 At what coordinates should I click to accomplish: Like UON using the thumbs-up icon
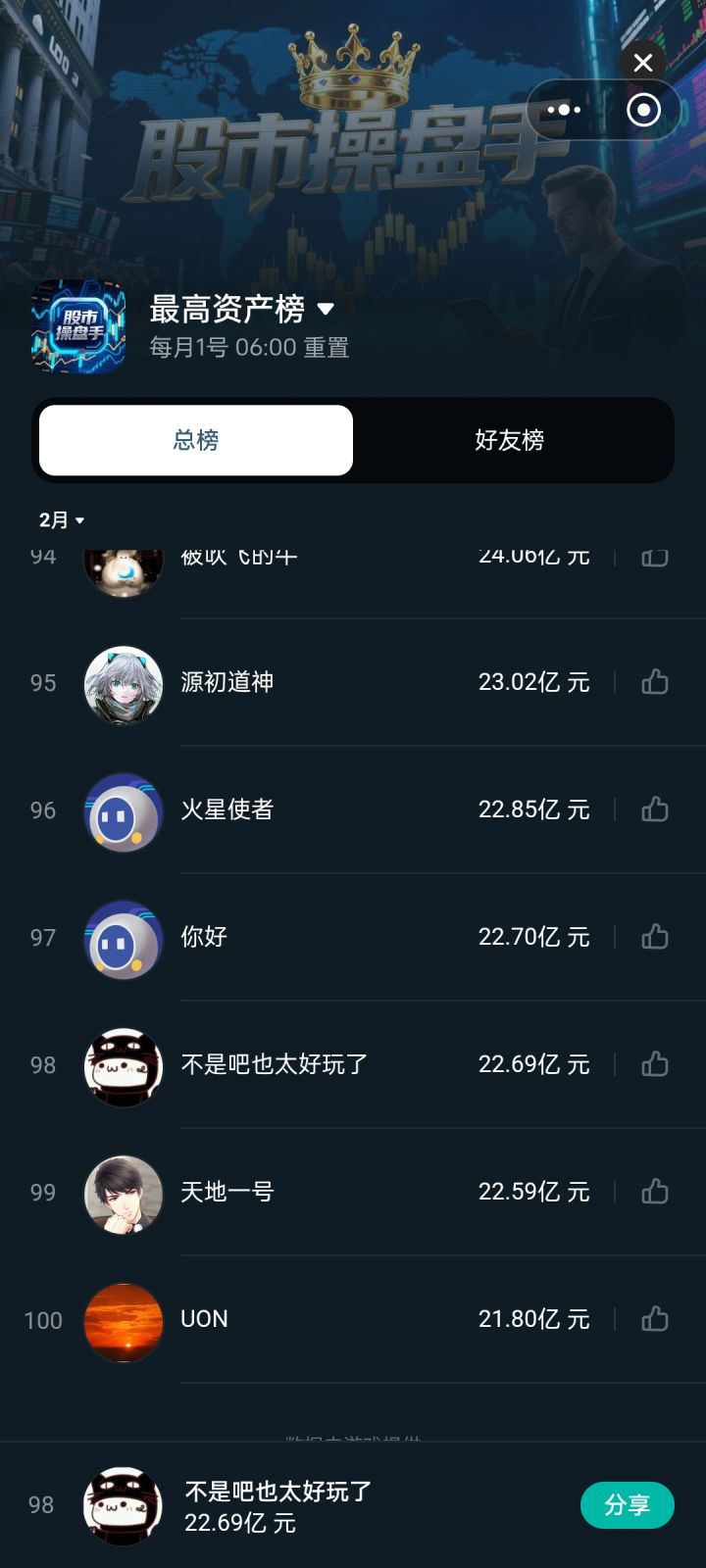[654, 1319]
